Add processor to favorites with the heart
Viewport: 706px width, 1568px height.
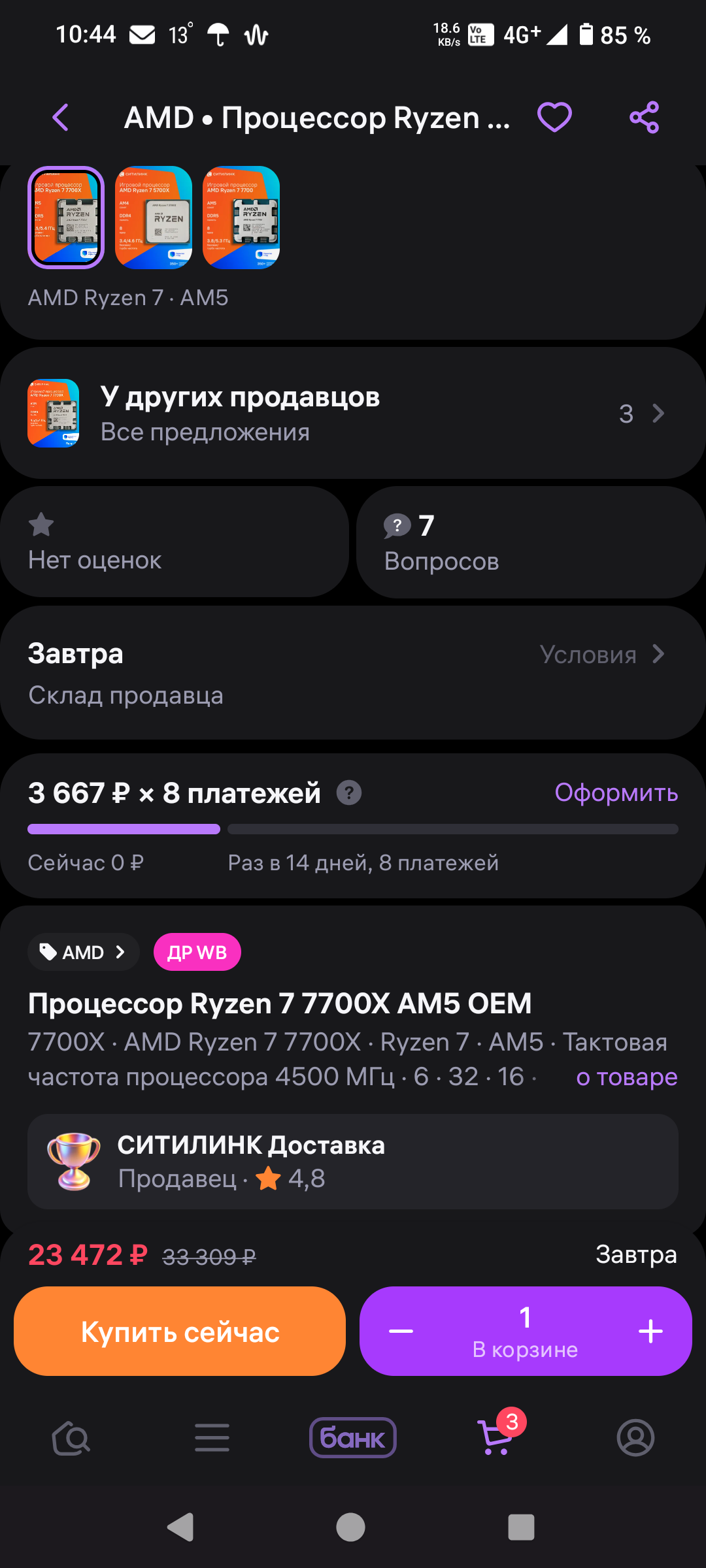pos(554,118)
